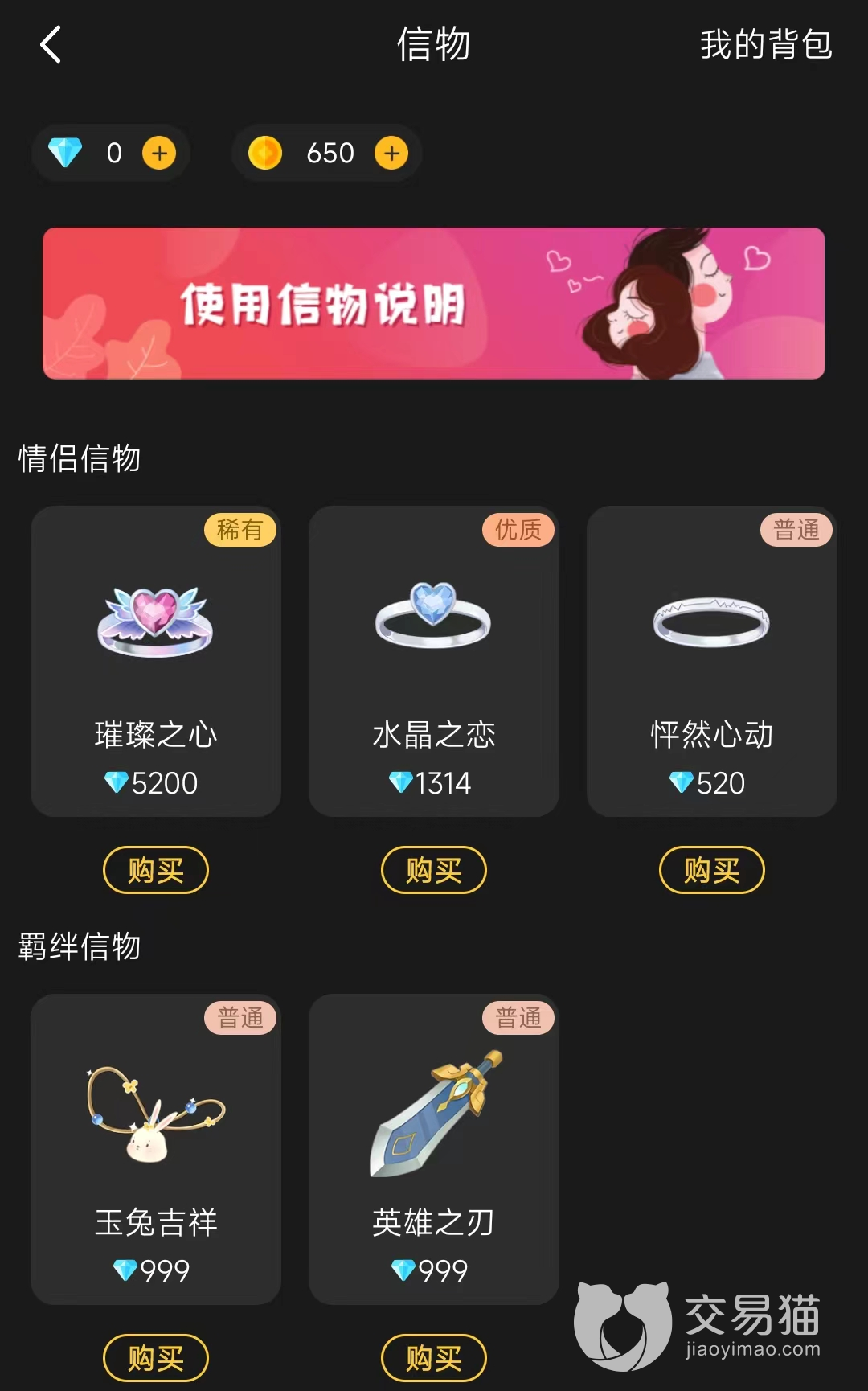Go back using the top-left arrow
The image size is (868, 1391).
point(51,44)
